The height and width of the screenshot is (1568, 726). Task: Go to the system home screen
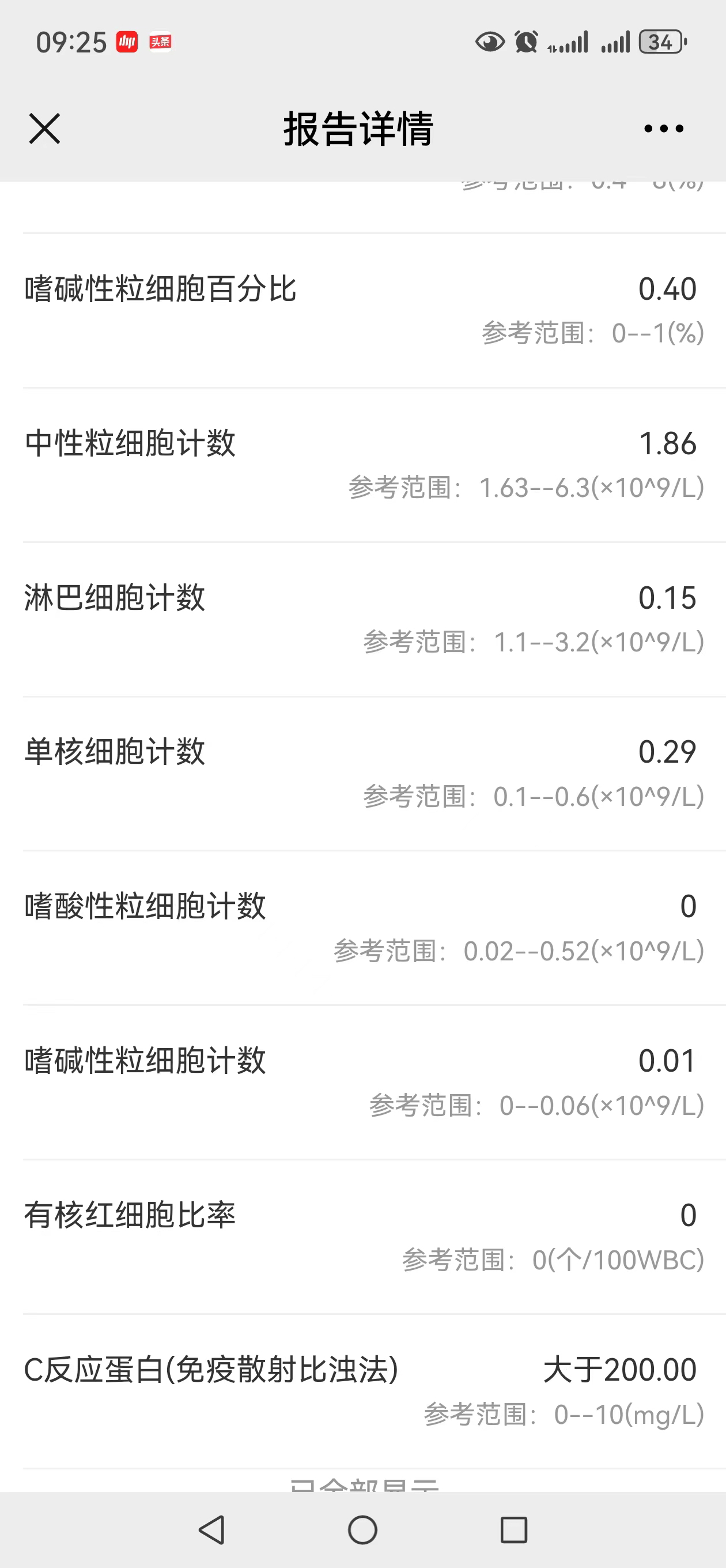(362, 1529)
